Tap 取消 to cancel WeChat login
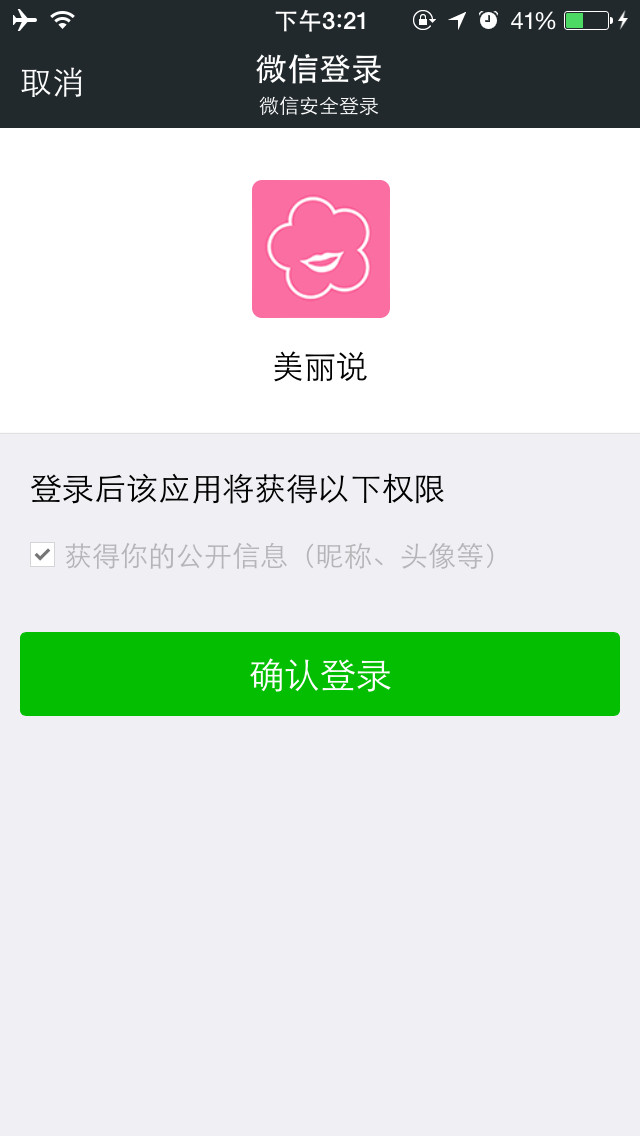Screen dimensions: 640x1136 click(52, 83)
